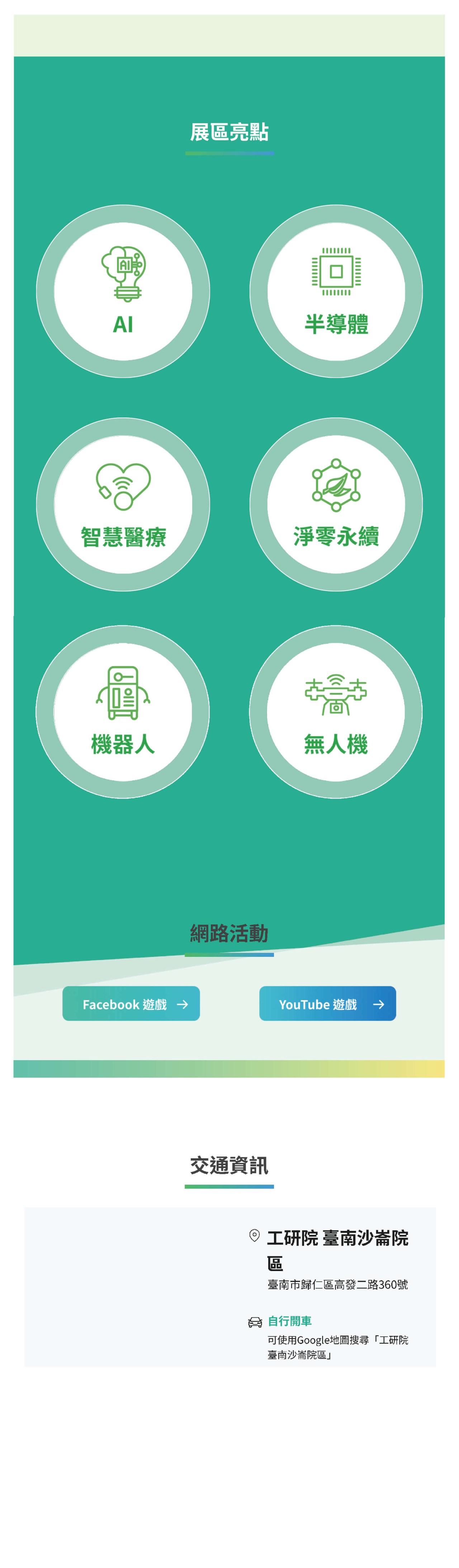Select the 智慧醫療 exhibit circle
459x1568 pixels.
pyautogui.click(x=123, y=504)
